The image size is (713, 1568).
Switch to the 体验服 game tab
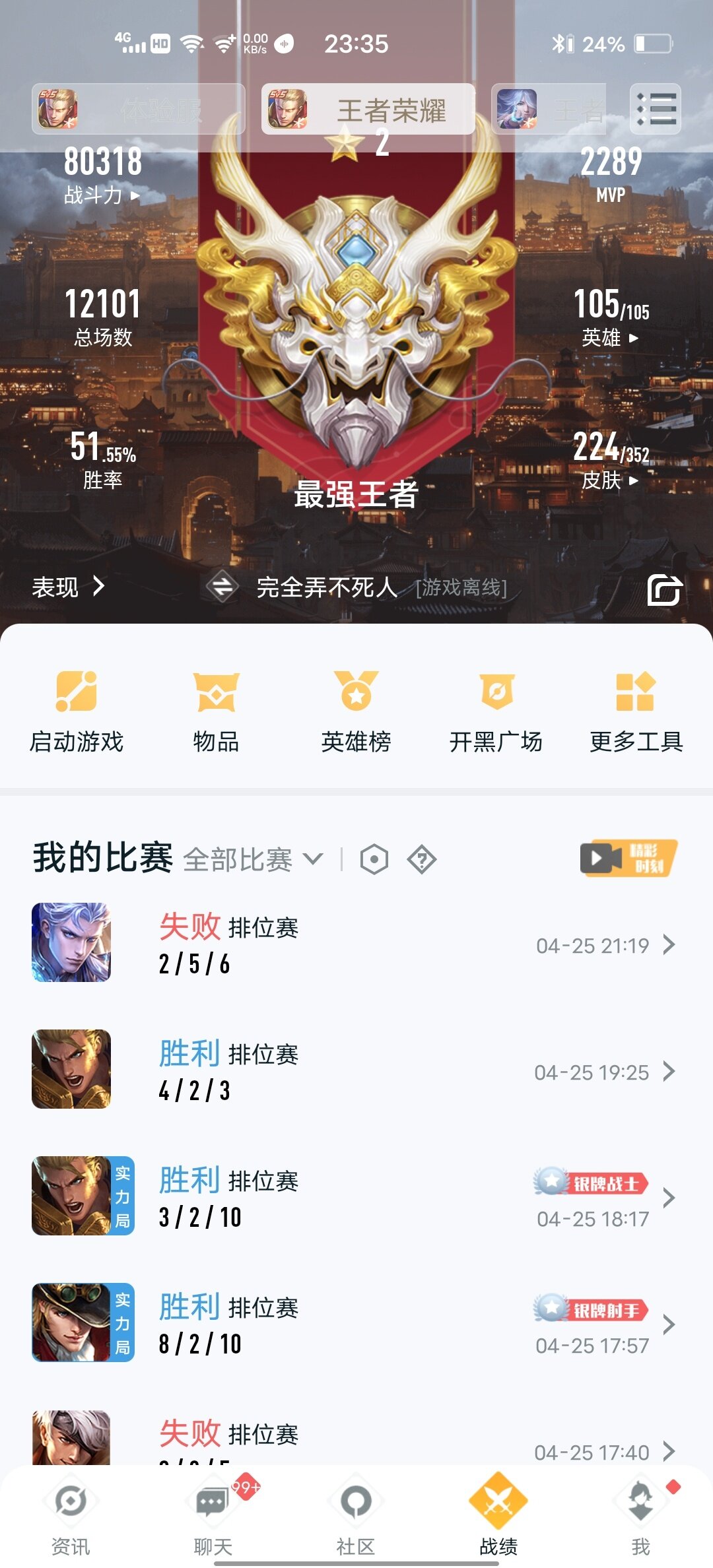point(139,110)
